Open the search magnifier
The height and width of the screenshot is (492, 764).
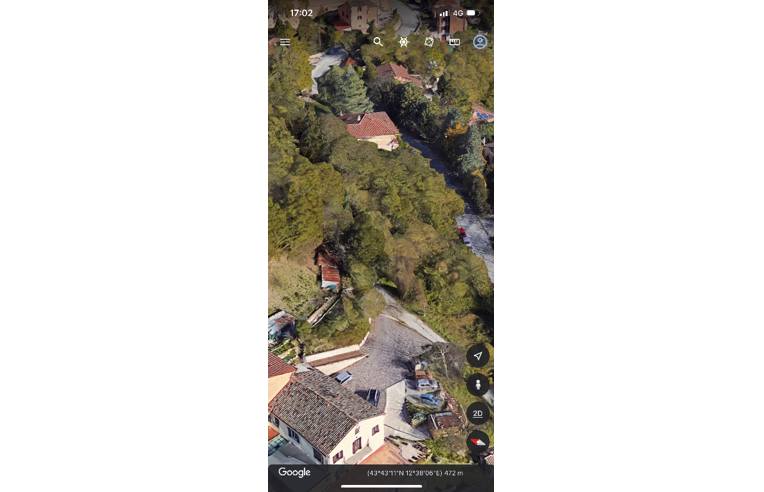[x=378, y=42]
